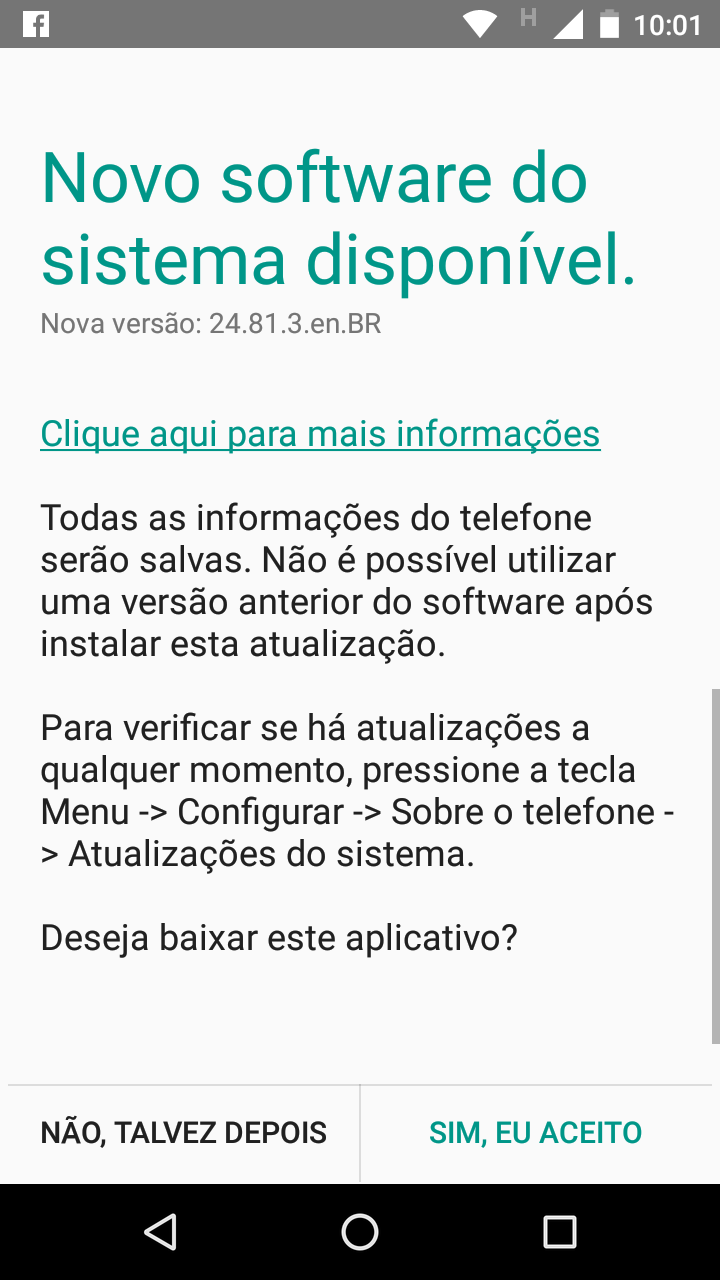Decline with 'Não, talvez depois'
Screen dimensions: 720x1280
(184, 1133)
